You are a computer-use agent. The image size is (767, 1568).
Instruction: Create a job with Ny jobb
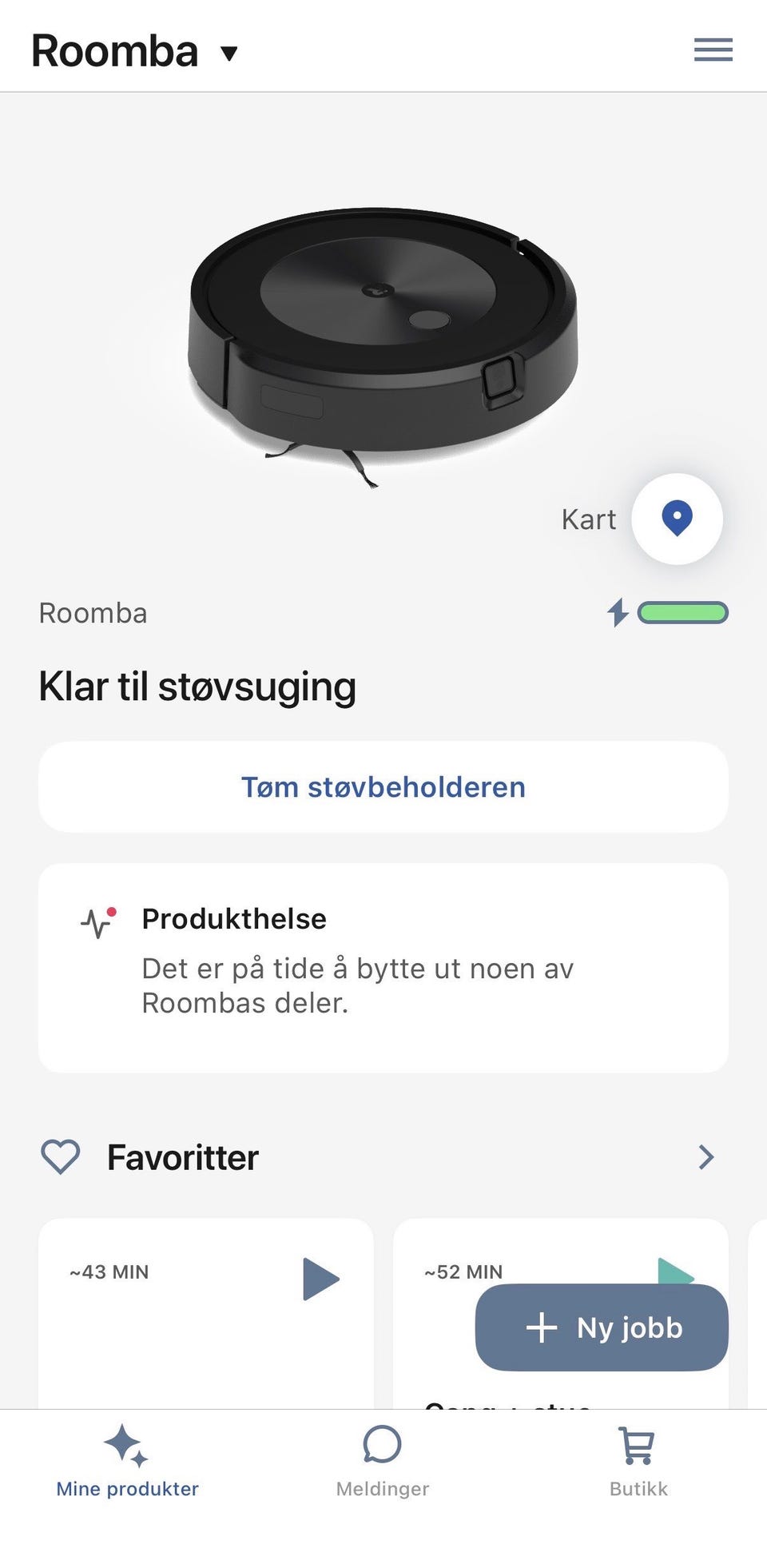click(x=602, y=1327)
